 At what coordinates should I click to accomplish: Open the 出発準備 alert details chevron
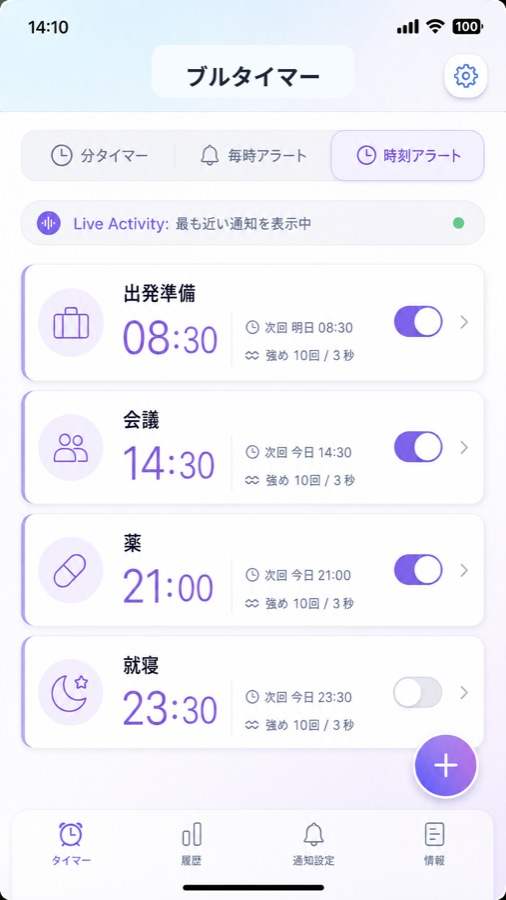464,322
